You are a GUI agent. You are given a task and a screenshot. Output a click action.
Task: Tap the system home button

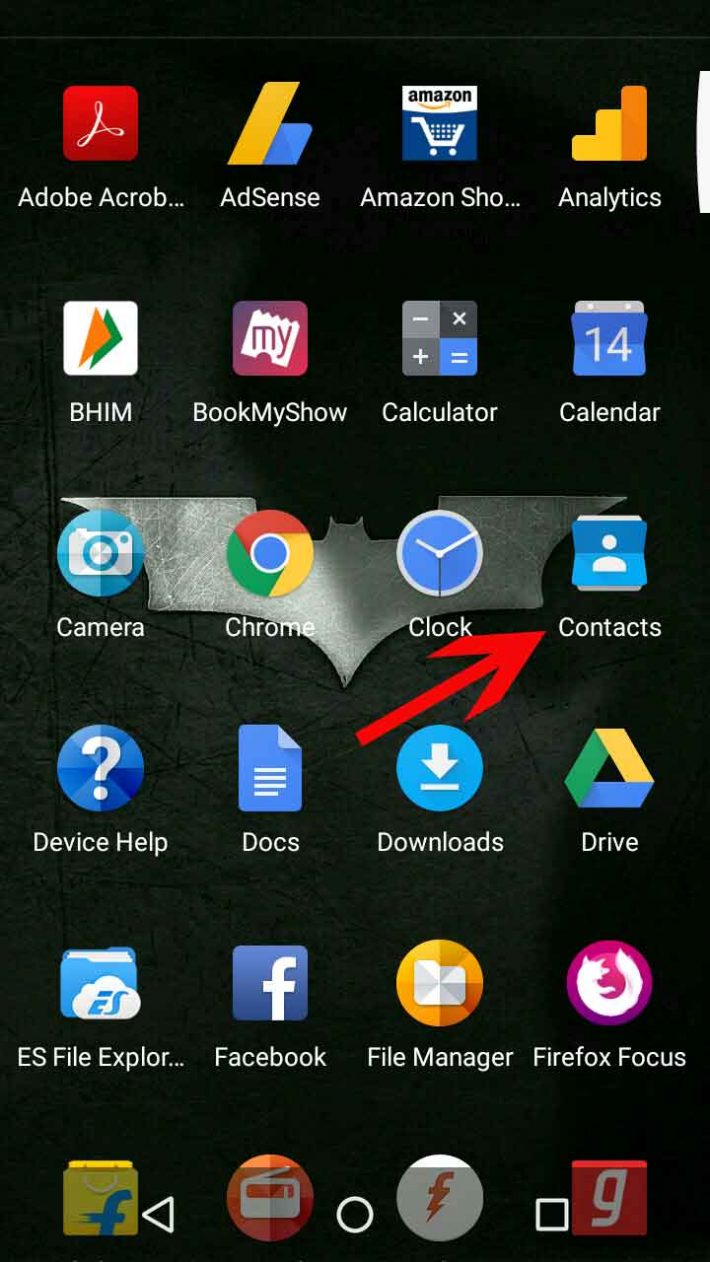[x=355, y=1214]
